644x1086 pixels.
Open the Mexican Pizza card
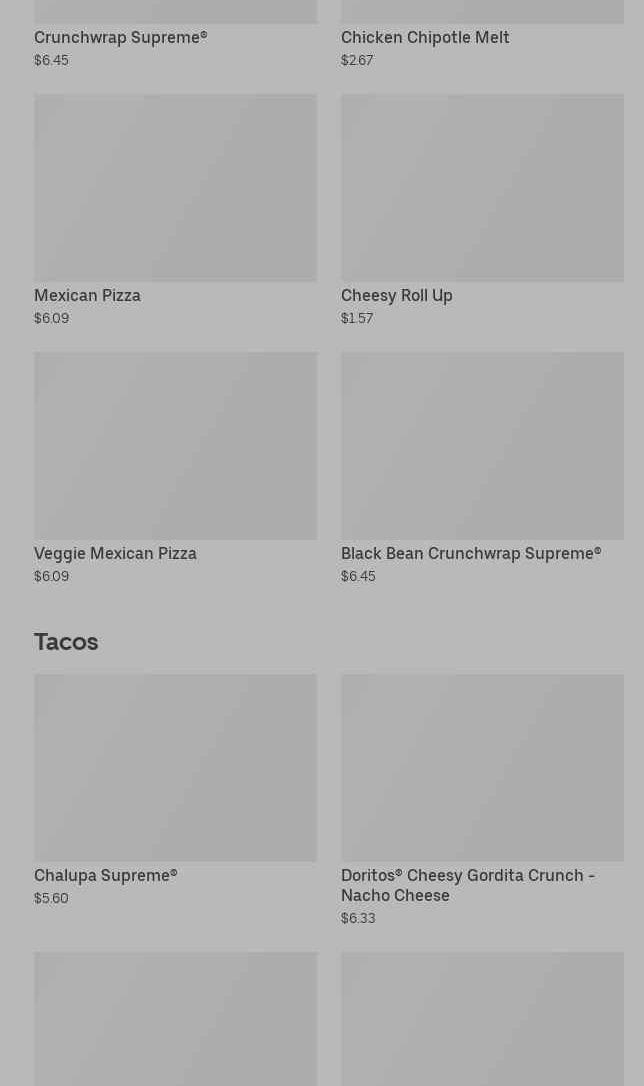pyautogui.click(x=175, y=189)
